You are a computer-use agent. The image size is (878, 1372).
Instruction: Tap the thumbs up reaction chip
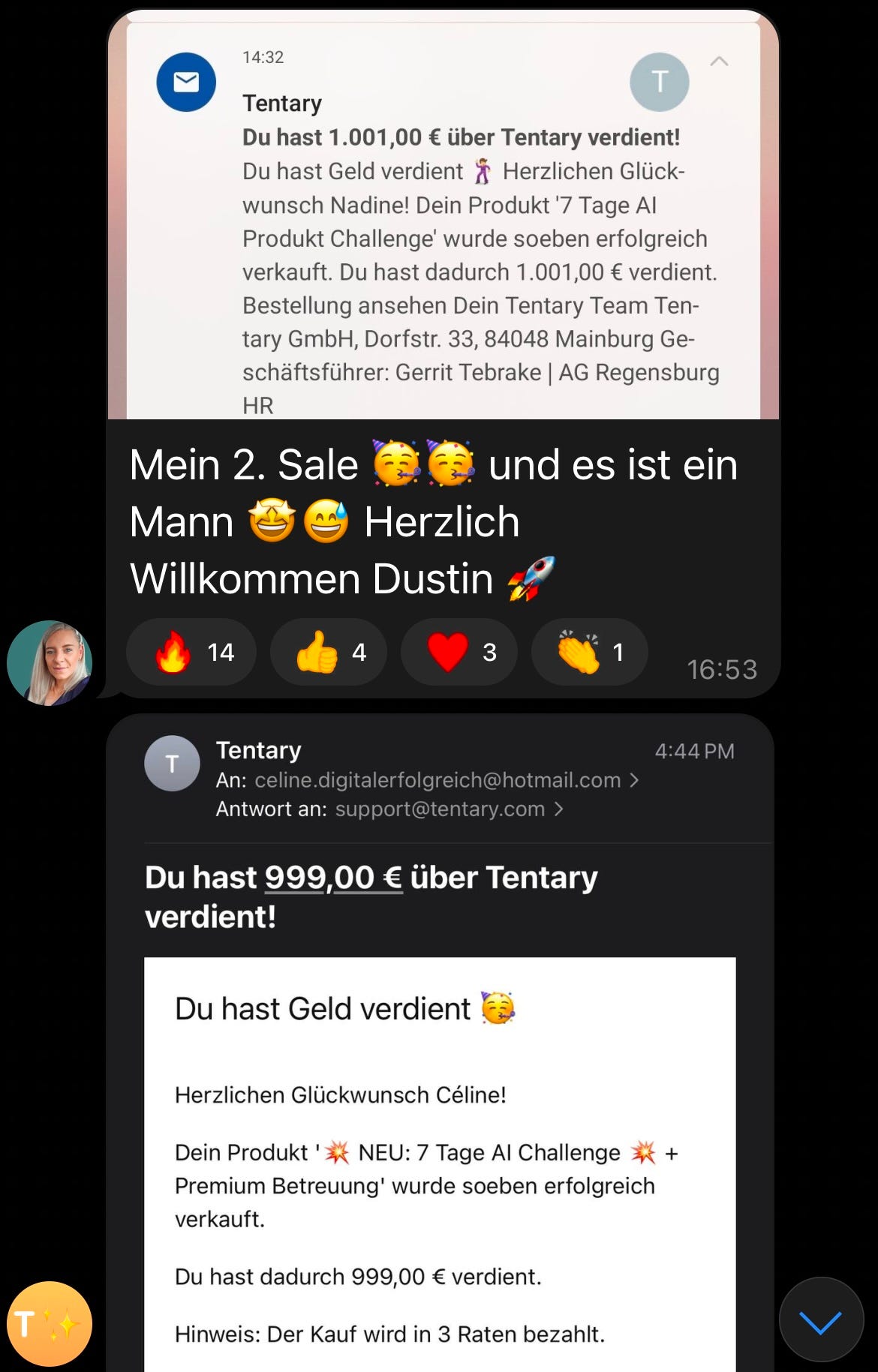(329, 652)
